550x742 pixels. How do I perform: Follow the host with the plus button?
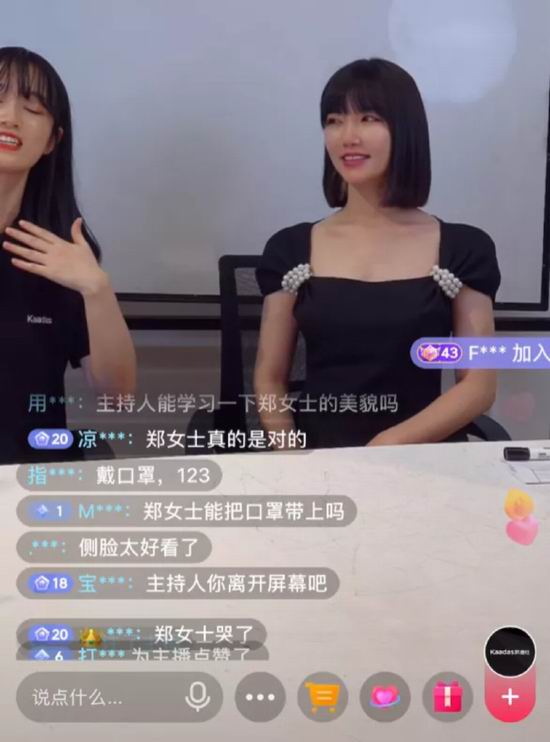click(510, 697)
